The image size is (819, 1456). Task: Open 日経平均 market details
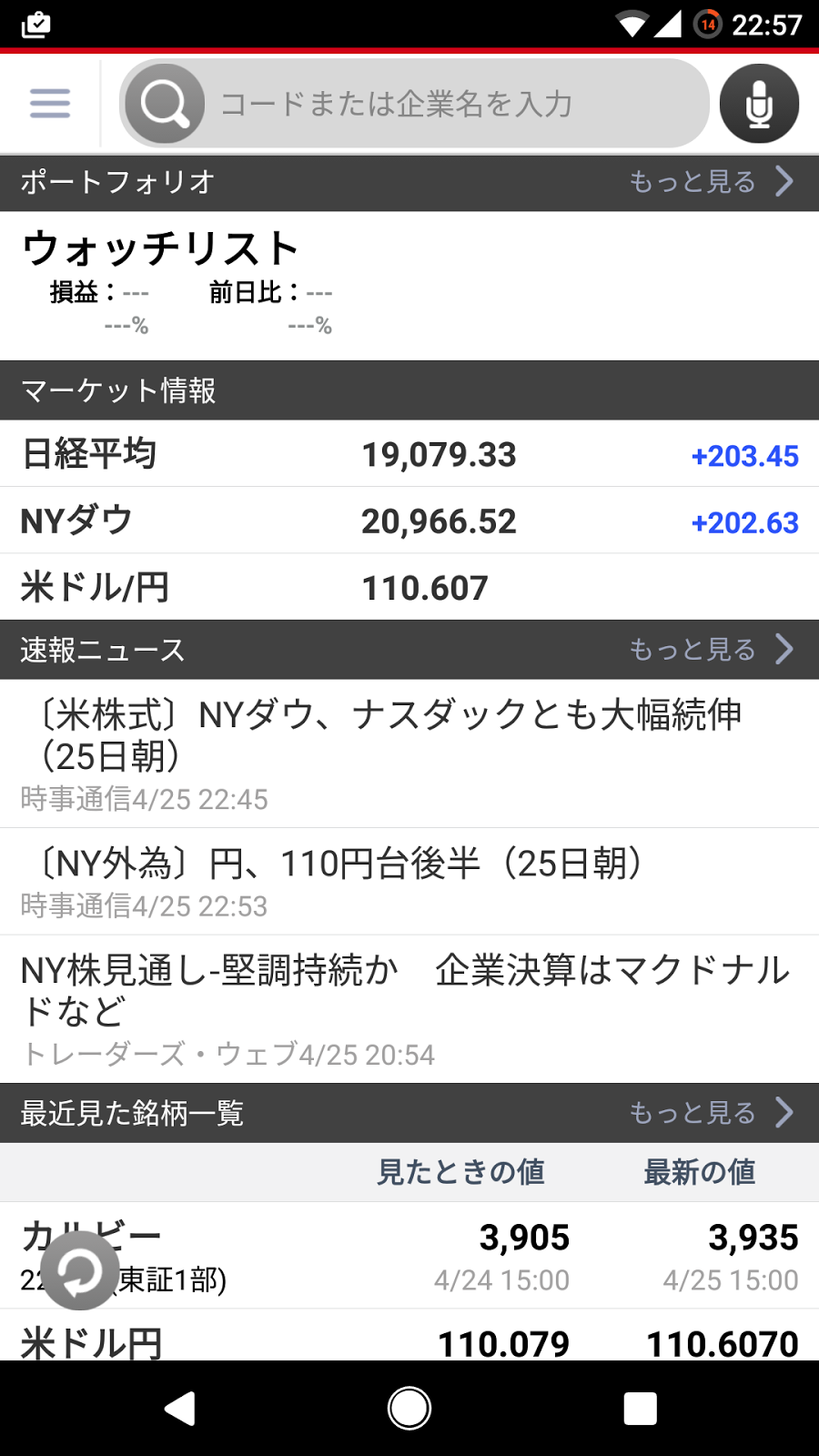tap(409, 454)
